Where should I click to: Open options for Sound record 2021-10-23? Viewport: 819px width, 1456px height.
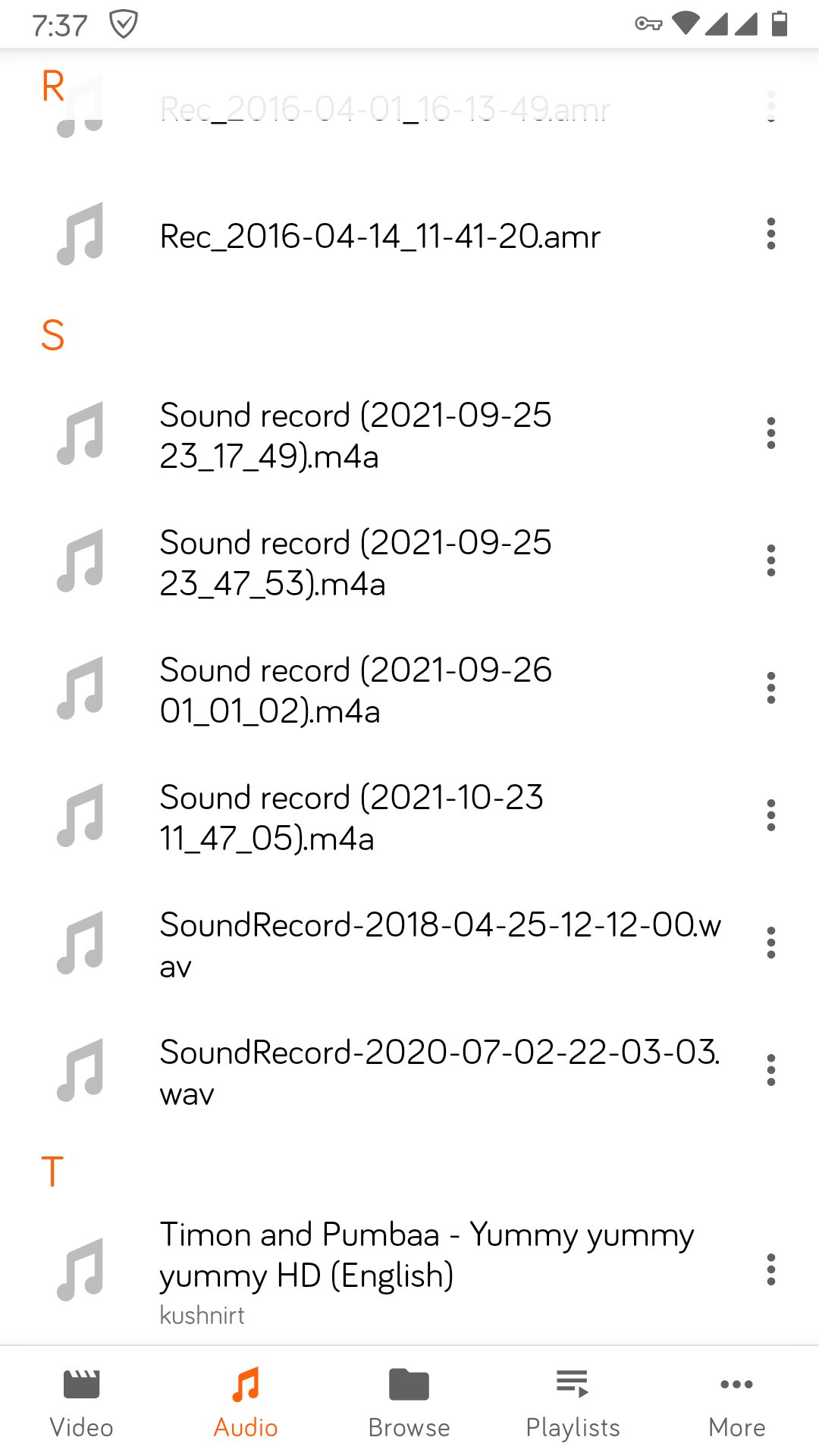tap(770, 815)
